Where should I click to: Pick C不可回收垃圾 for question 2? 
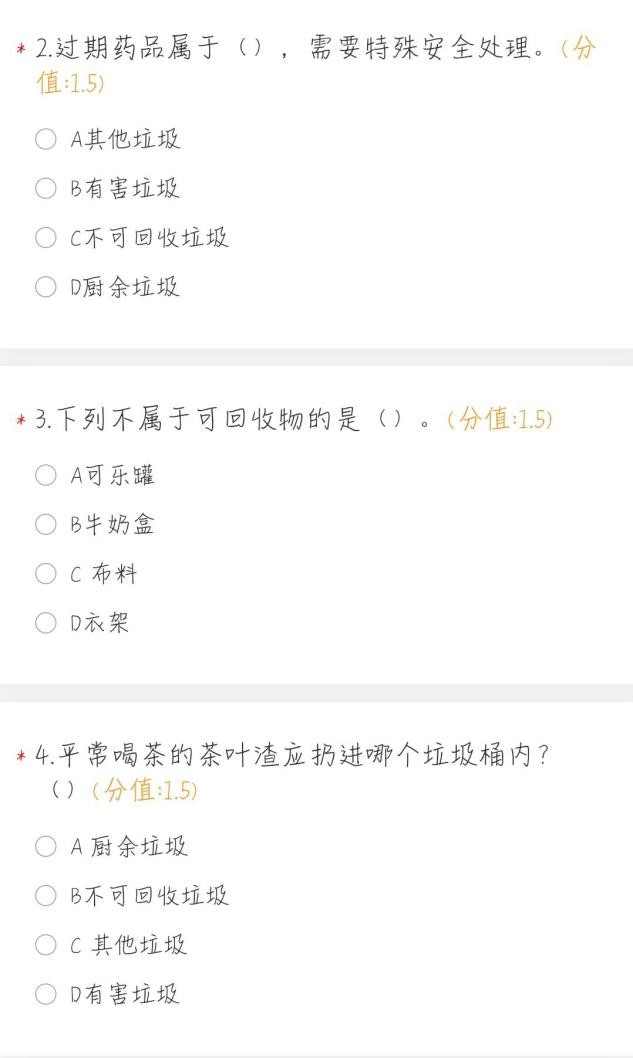[46, 237]
